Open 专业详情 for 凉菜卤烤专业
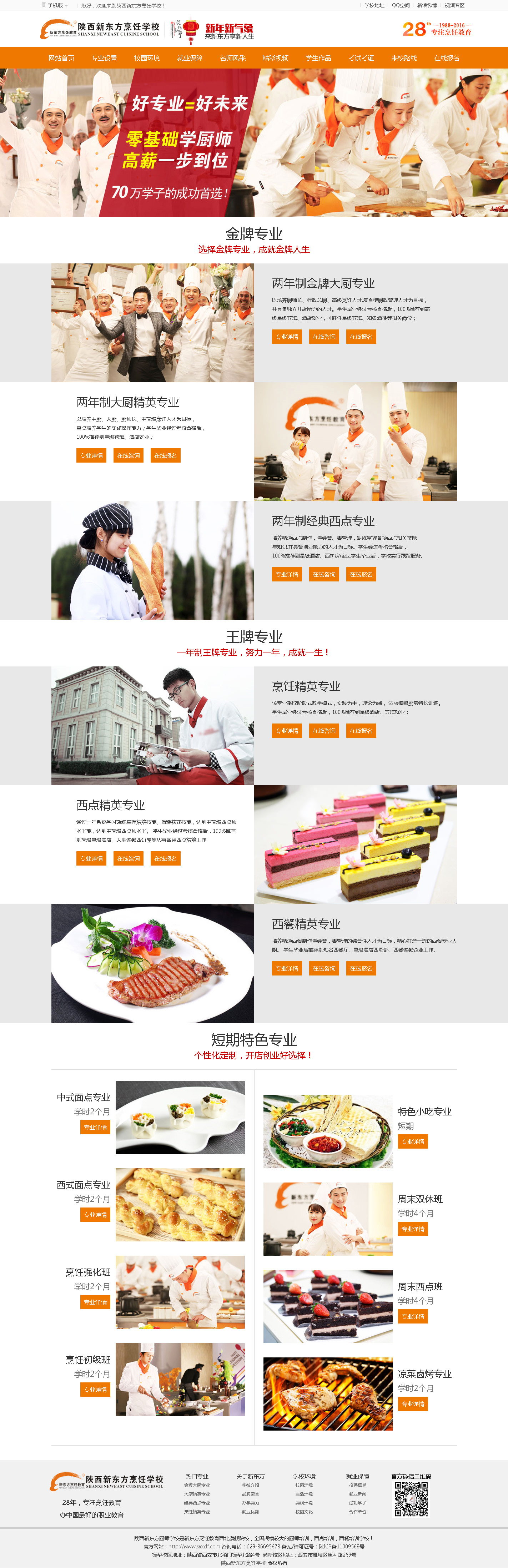Viewport: 508px width, 1568px height. (413, 1404)
